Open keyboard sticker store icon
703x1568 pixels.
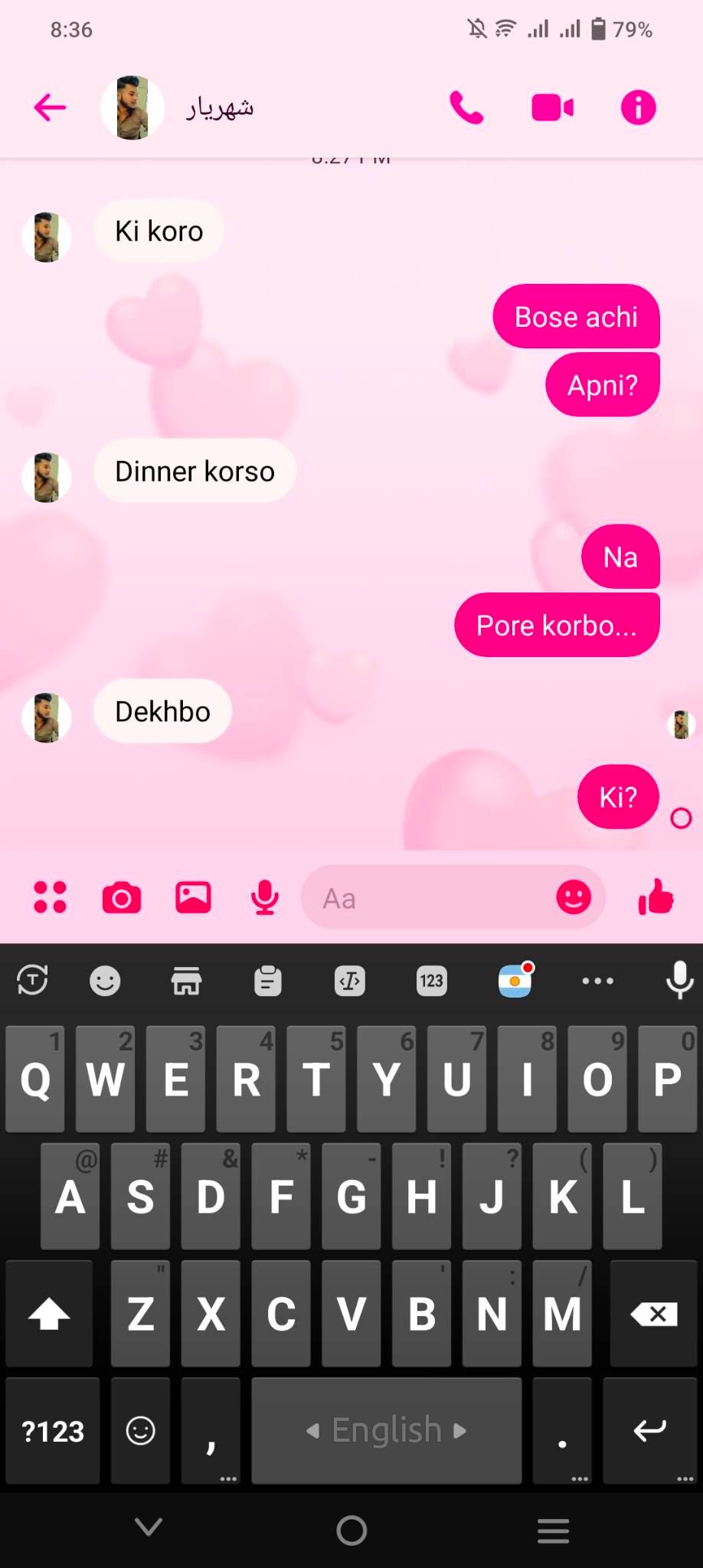[x=186, y=981]
